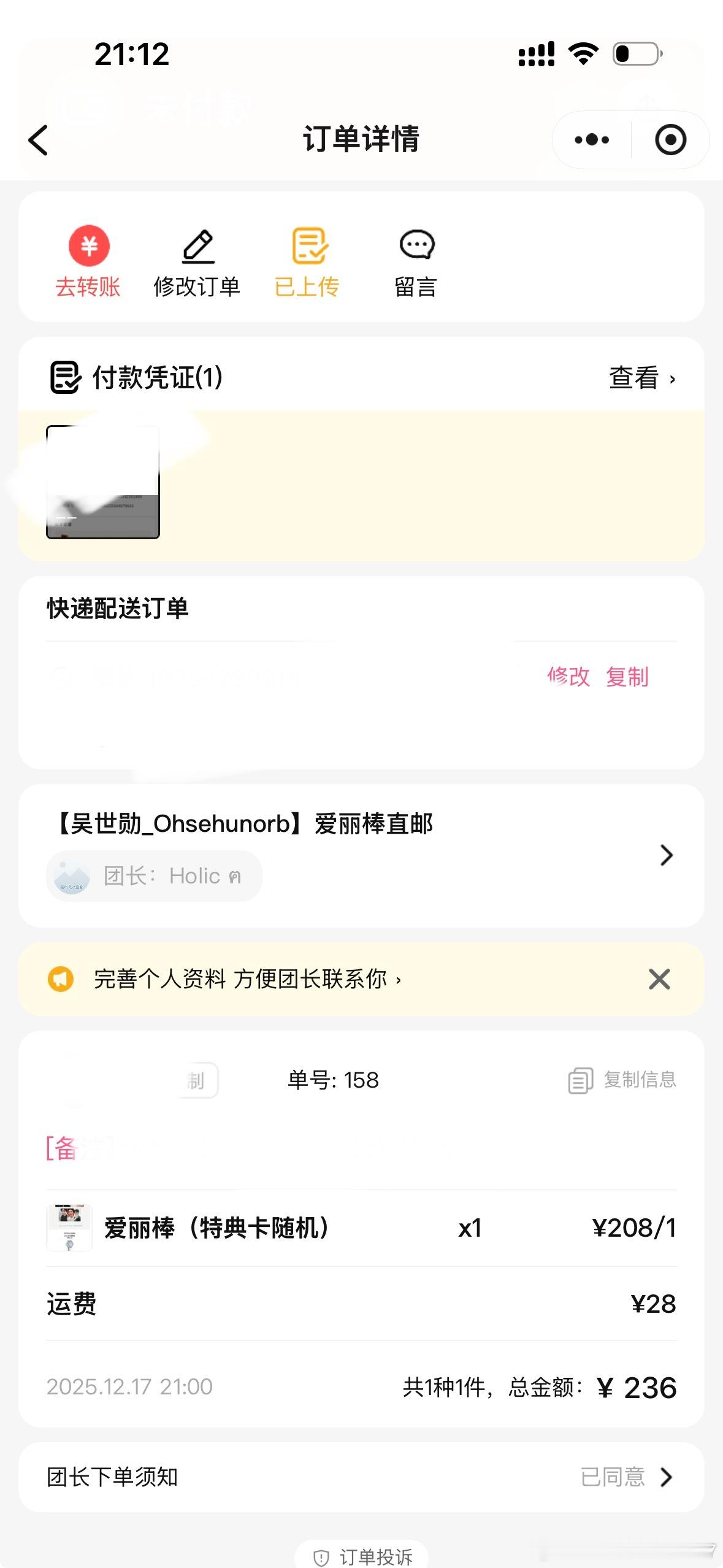Viewport: 723px width, 1568px height.
Task: Open the payment proof thumbnail image
Action: tap(102, 482)
